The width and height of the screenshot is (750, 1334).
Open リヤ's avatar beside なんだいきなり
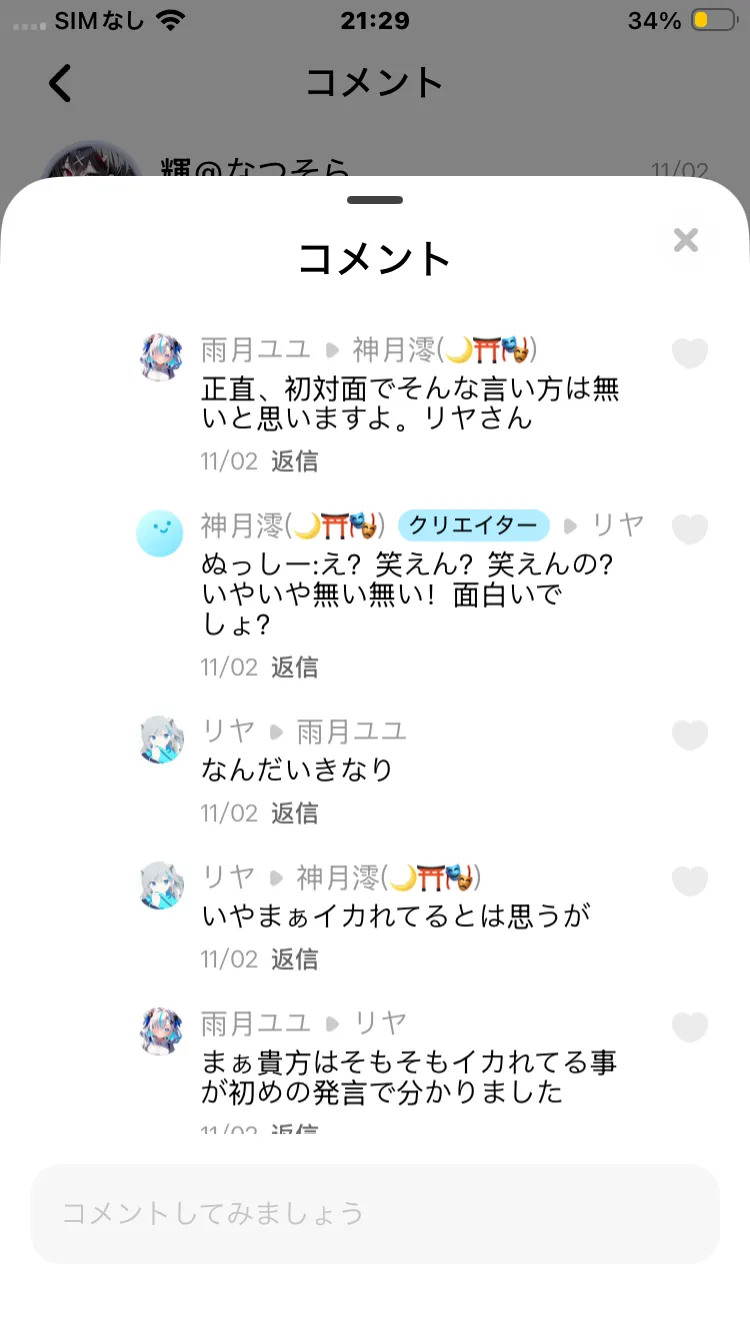[x=160, y=740]
